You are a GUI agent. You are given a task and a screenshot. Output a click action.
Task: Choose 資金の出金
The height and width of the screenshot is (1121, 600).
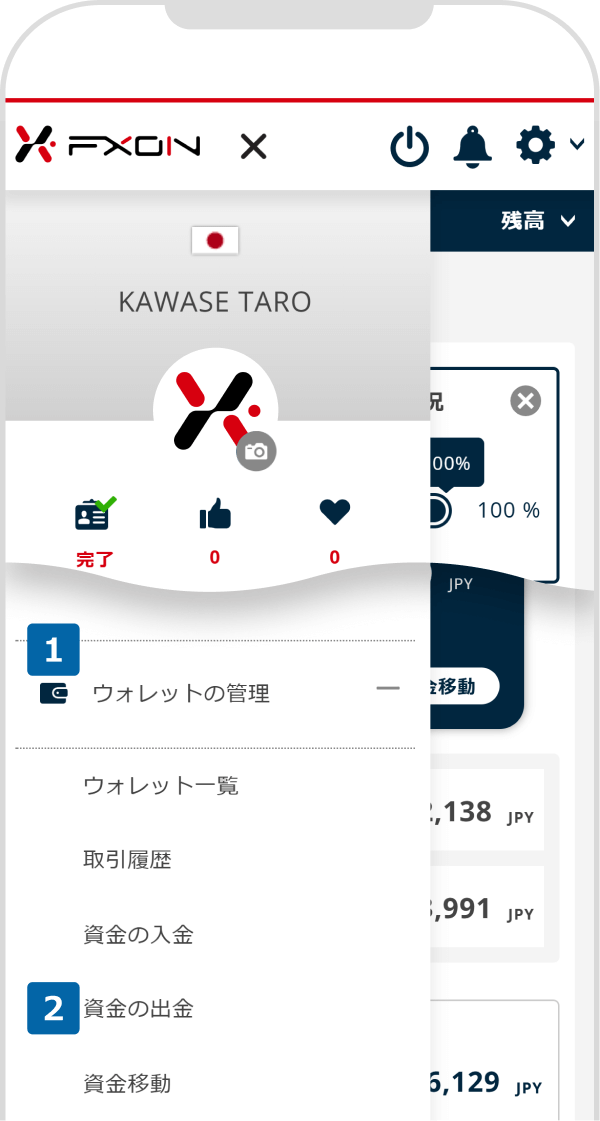[138, 1009]
